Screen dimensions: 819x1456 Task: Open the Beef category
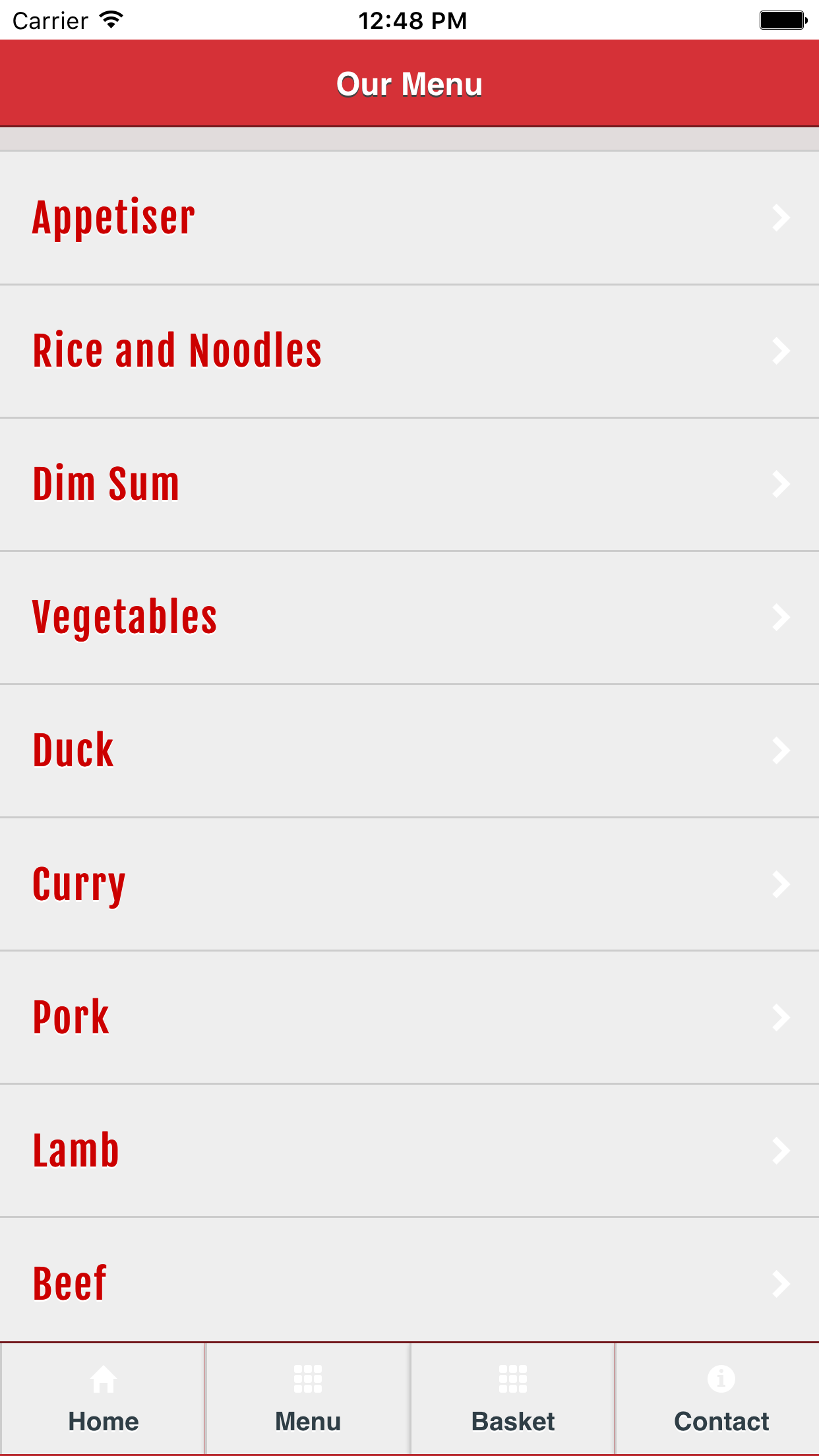click(x=409, y=1279)
